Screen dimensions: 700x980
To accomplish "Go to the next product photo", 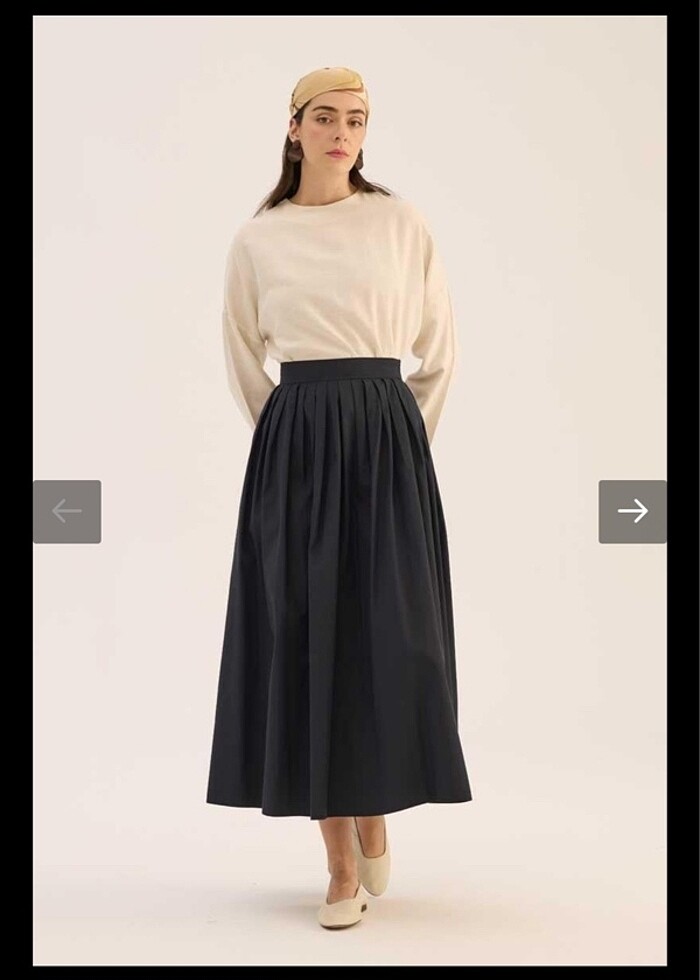I will tap(632, 511).
